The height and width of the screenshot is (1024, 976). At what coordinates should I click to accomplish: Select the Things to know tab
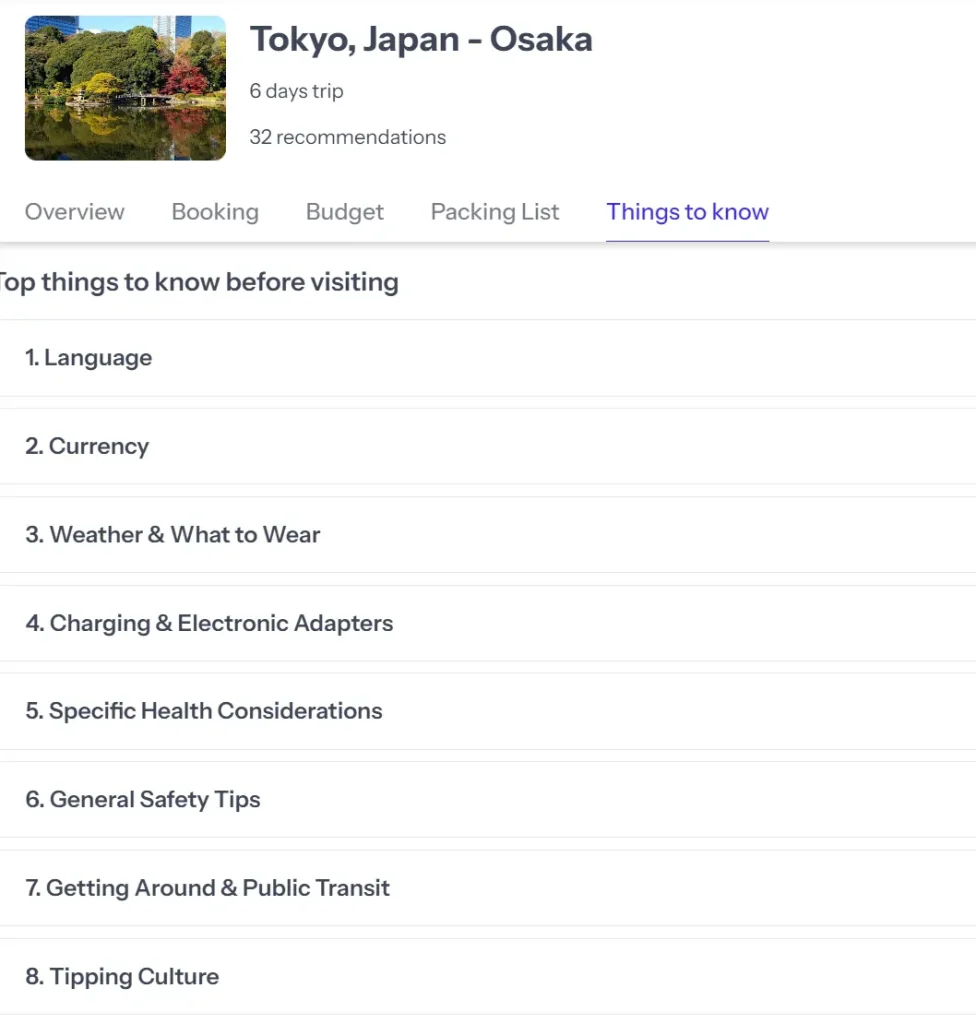point(687,211)
